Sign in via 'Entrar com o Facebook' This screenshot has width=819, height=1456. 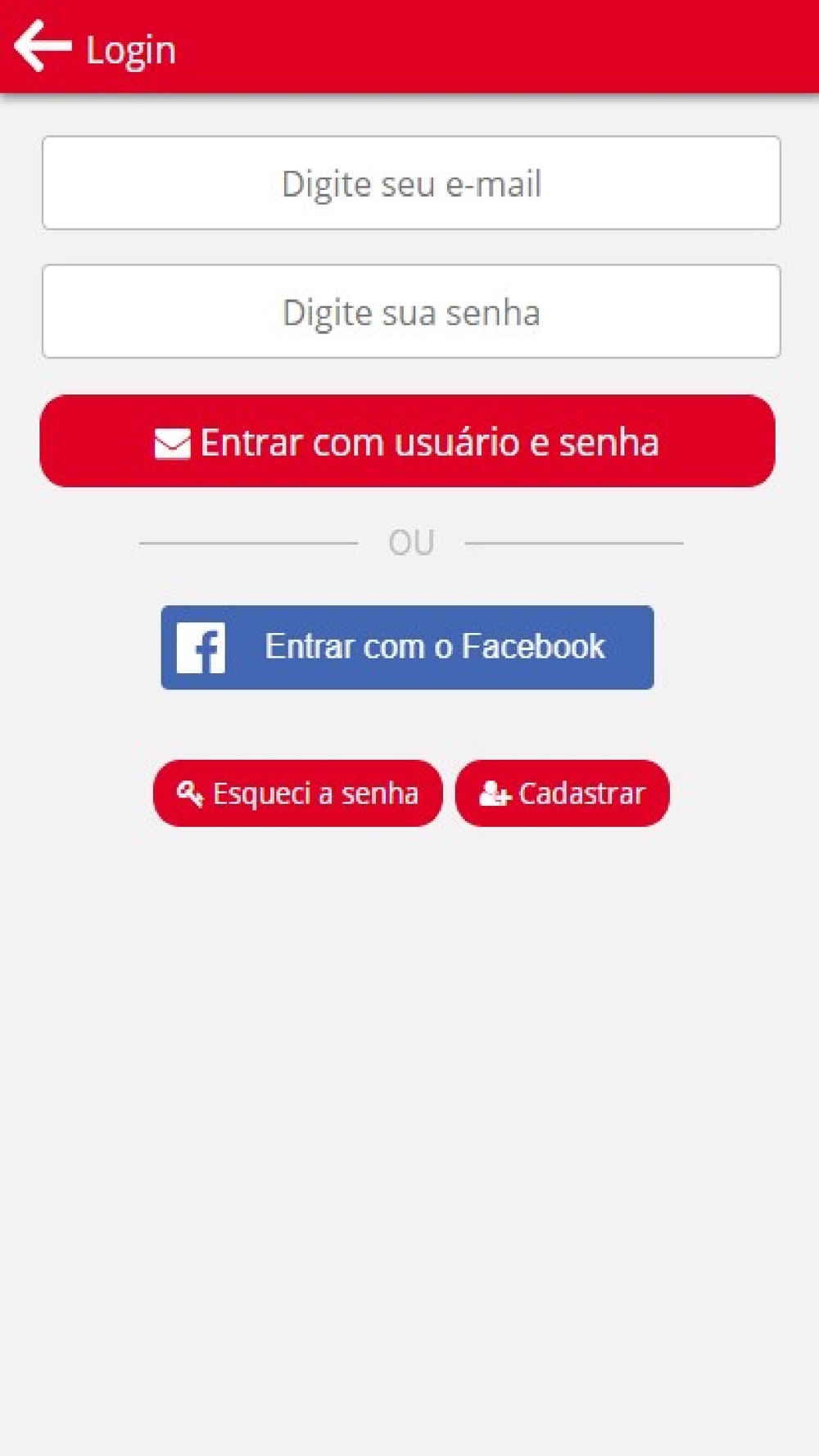tap(407, 647)
